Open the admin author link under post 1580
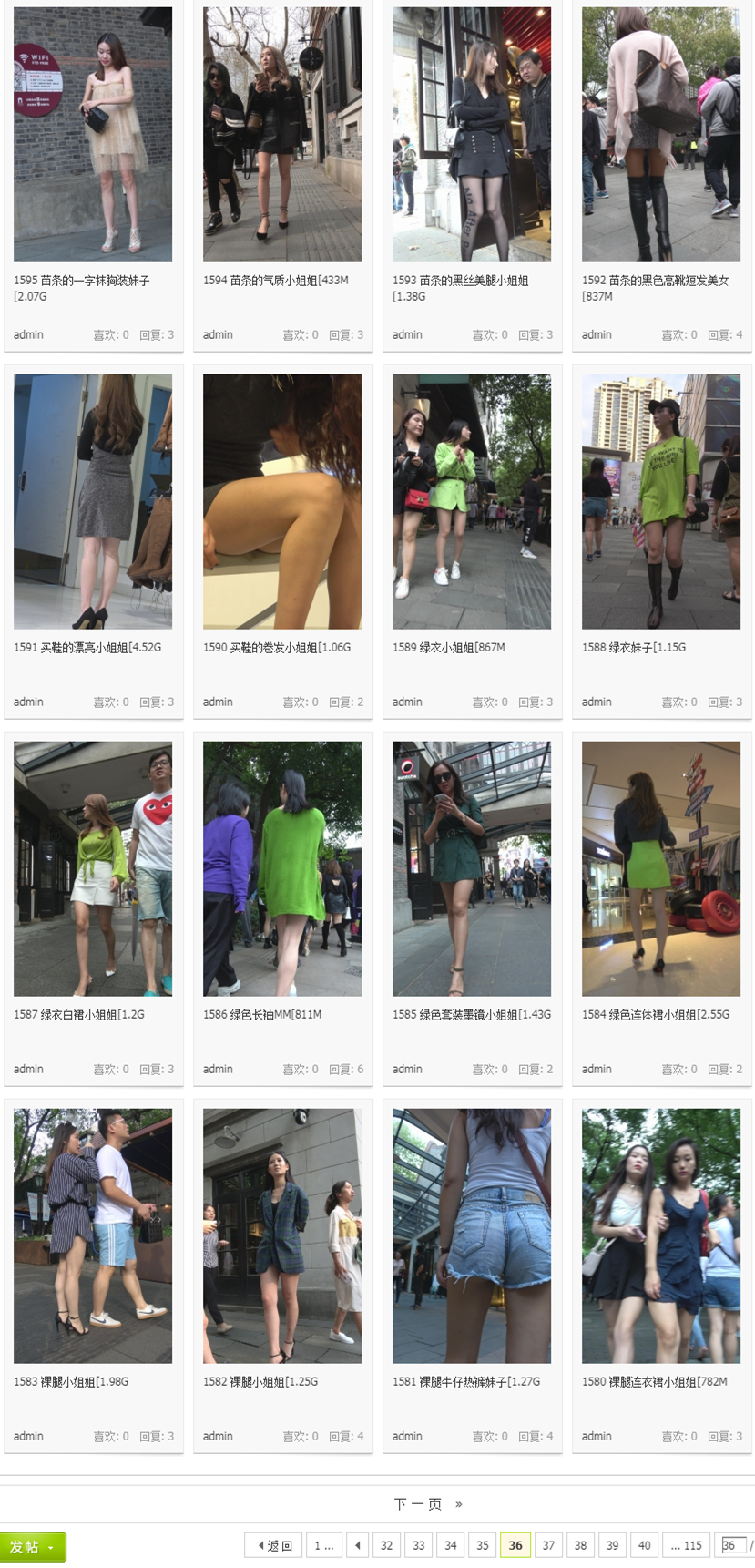Image resolution: width=755 pixels, height=1568 pixels. click(x=597, y=1436)
